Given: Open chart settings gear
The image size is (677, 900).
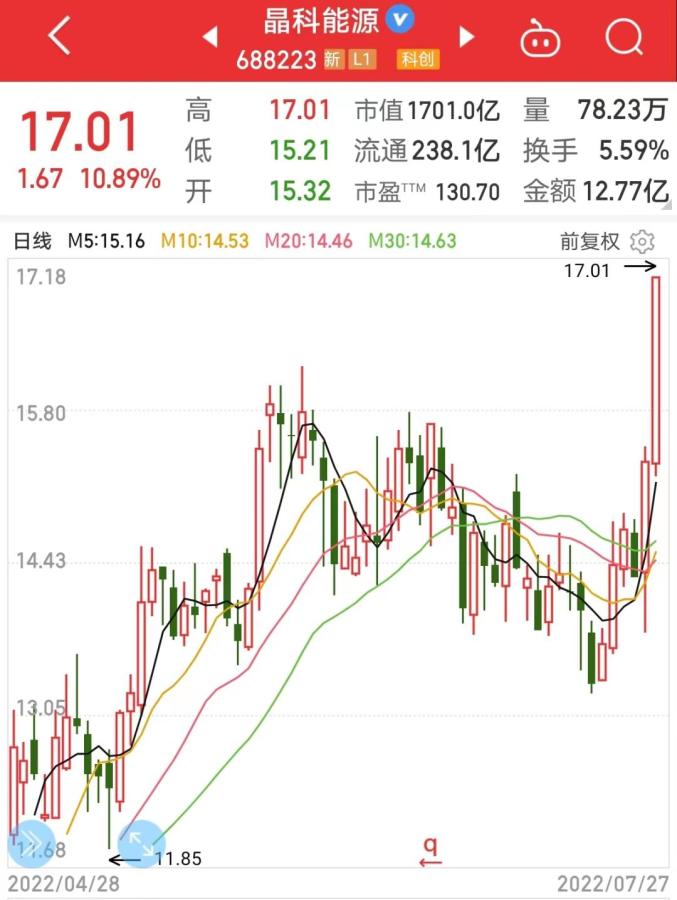Looking at the screenshot, I should pyautogui.click(x=643, y=241).
